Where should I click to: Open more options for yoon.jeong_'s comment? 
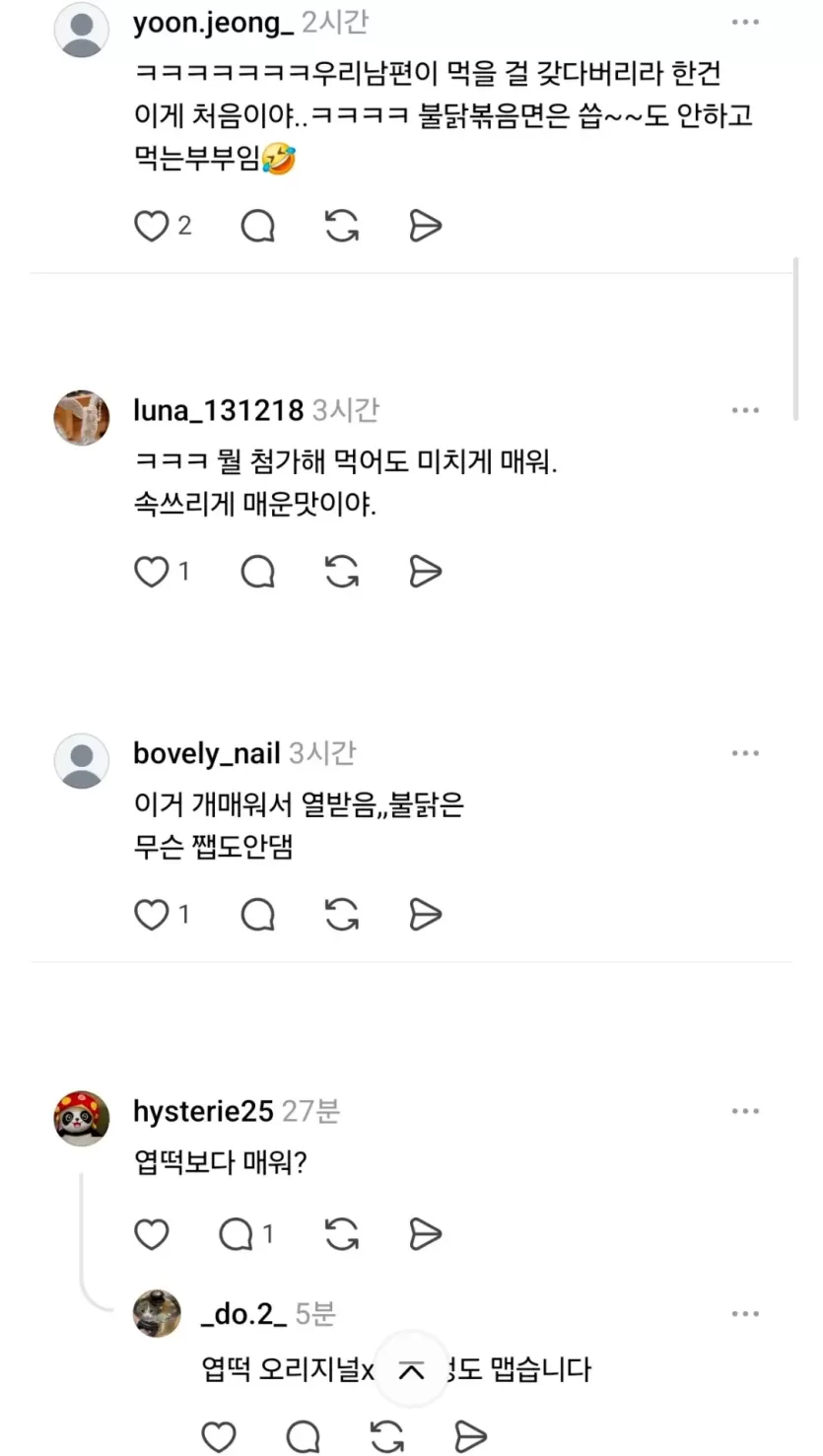[745, 22]
